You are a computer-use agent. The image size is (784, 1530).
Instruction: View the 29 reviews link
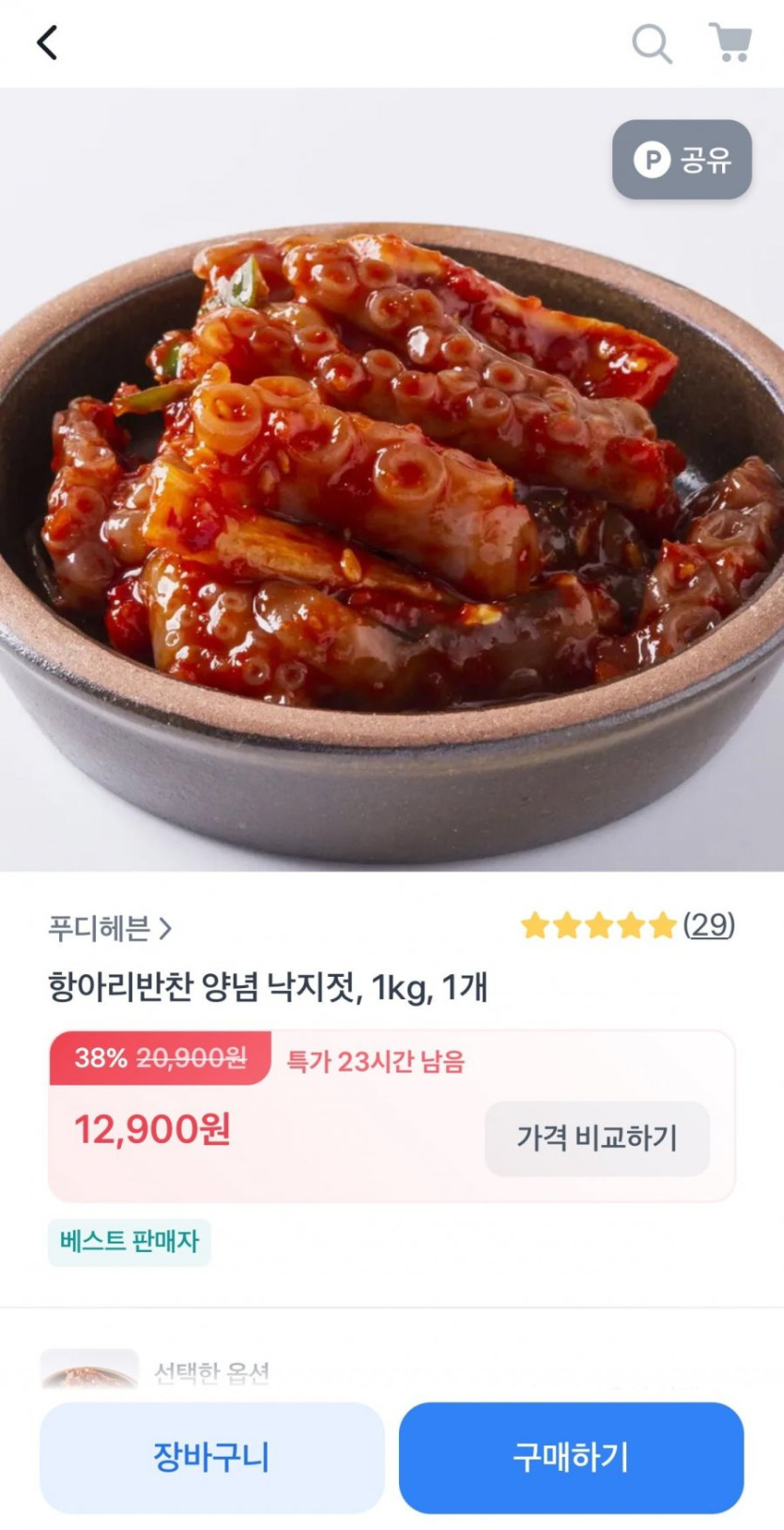708,925
